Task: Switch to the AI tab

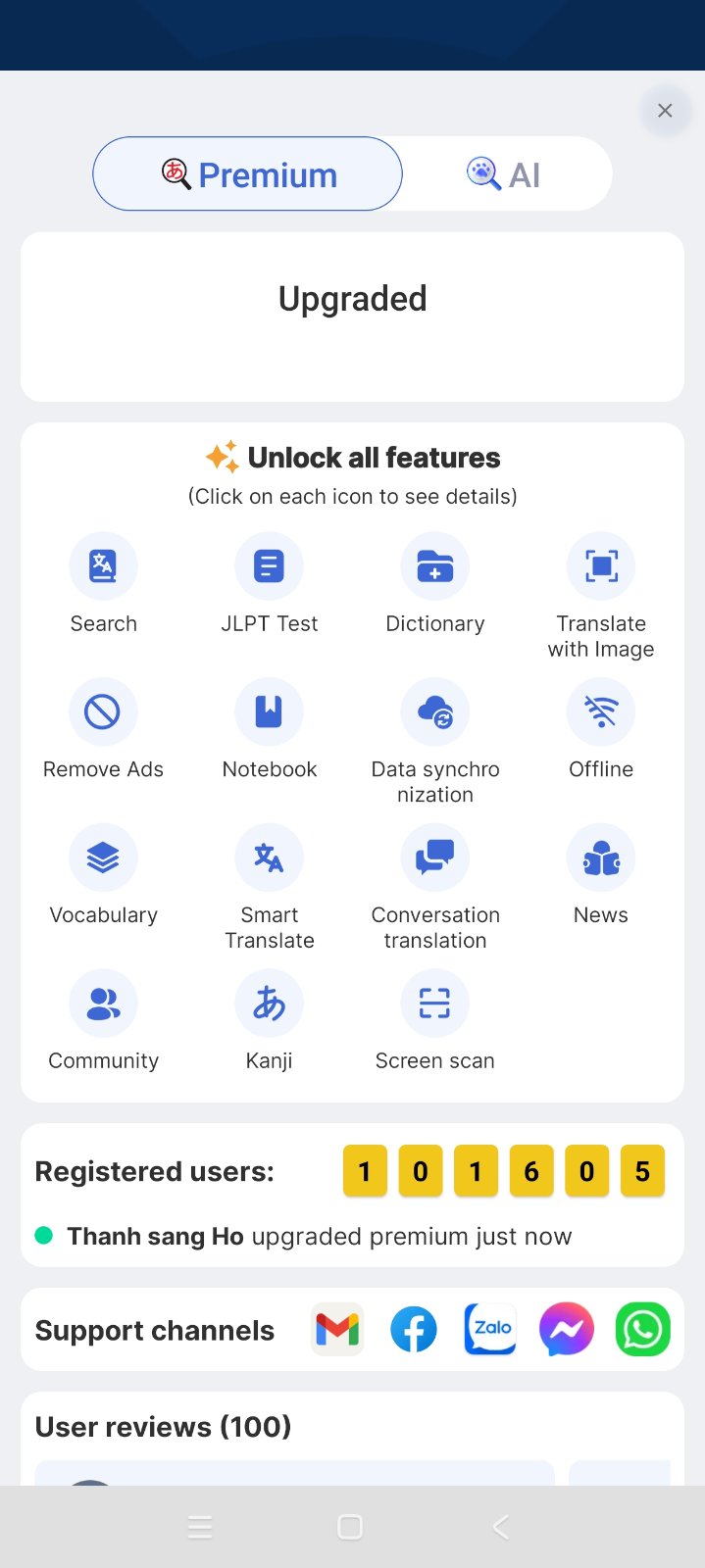Action: pyautogui.click(x=505, y=174)
